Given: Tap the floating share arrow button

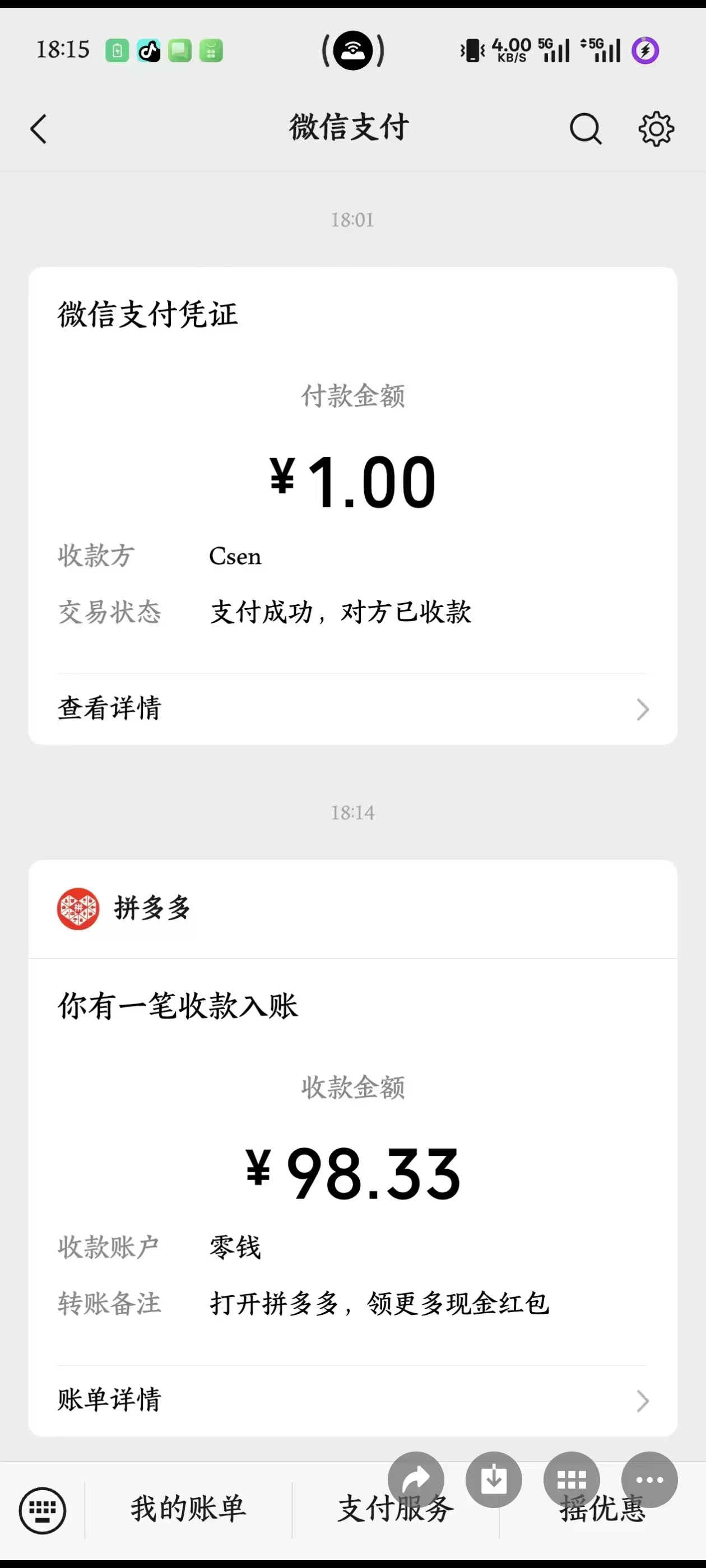Looking at the screenshot, I should 416,1479.
